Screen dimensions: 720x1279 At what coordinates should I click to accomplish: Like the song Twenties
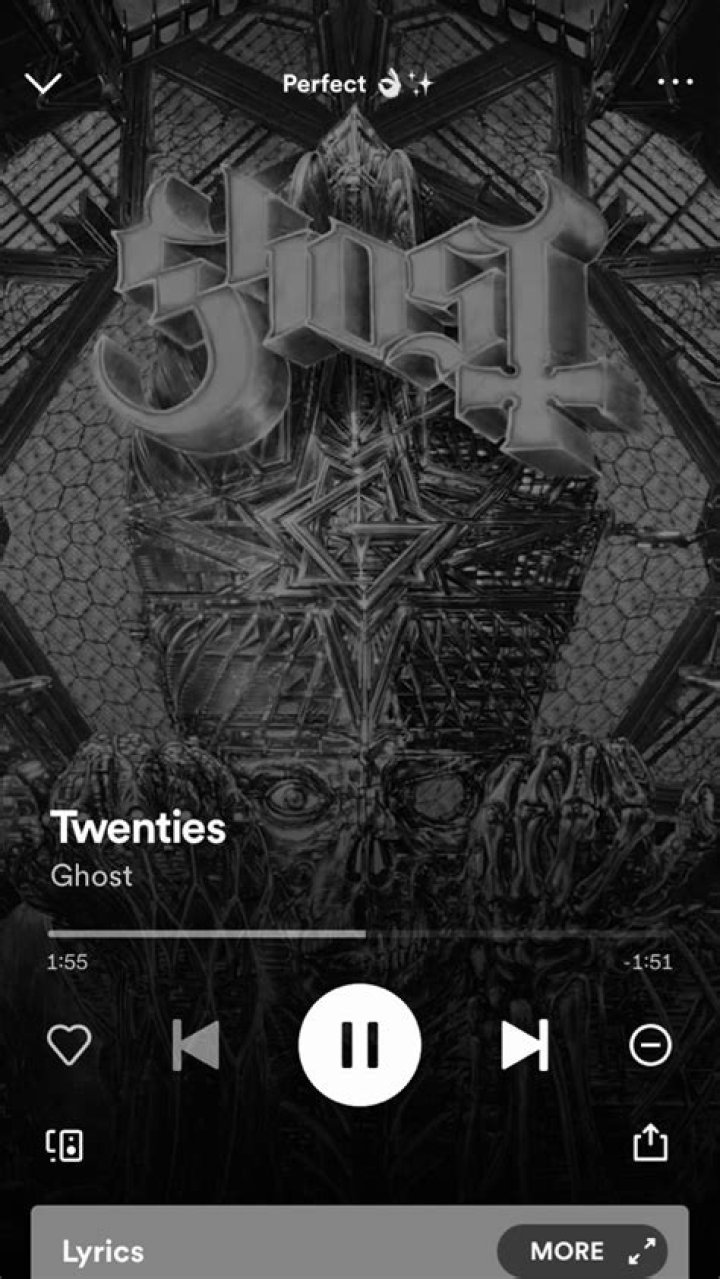click(69, 1045)
